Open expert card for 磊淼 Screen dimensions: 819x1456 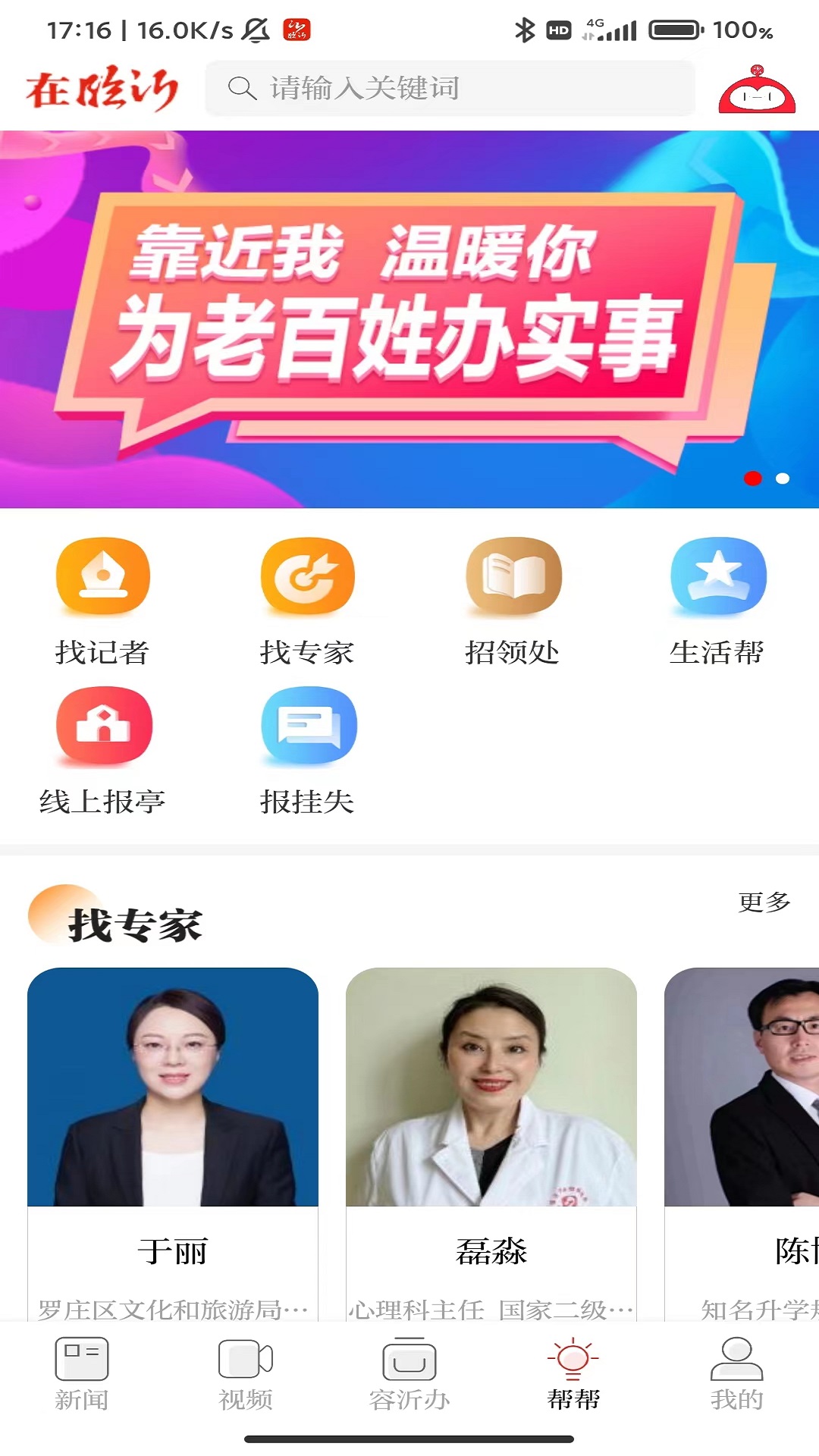491,1137
